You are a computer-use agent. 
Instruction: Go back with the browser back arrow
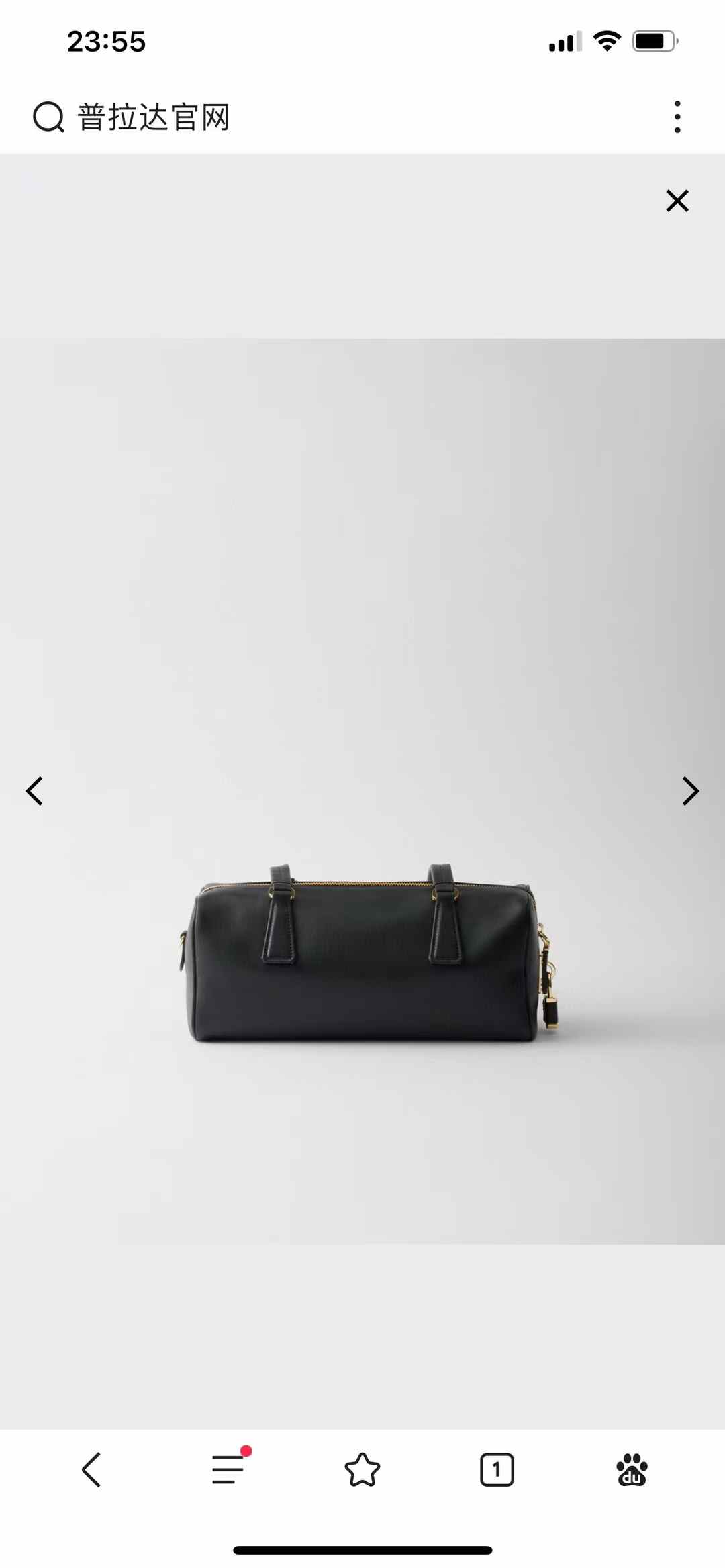pyautogui.click(x=91, y=1470)
